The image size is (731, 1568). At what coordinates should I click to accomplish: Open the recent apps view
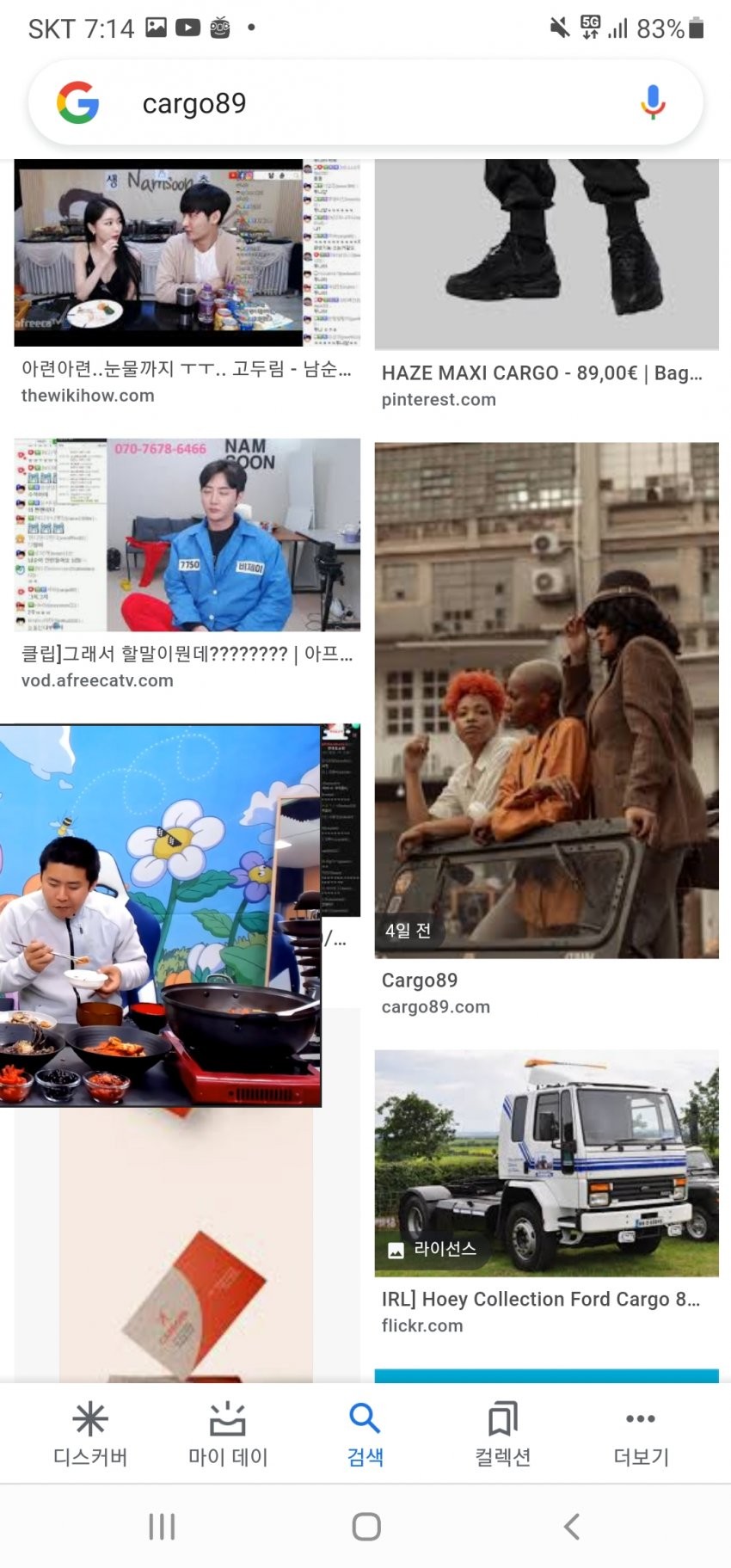click(x=162, y=1527)
